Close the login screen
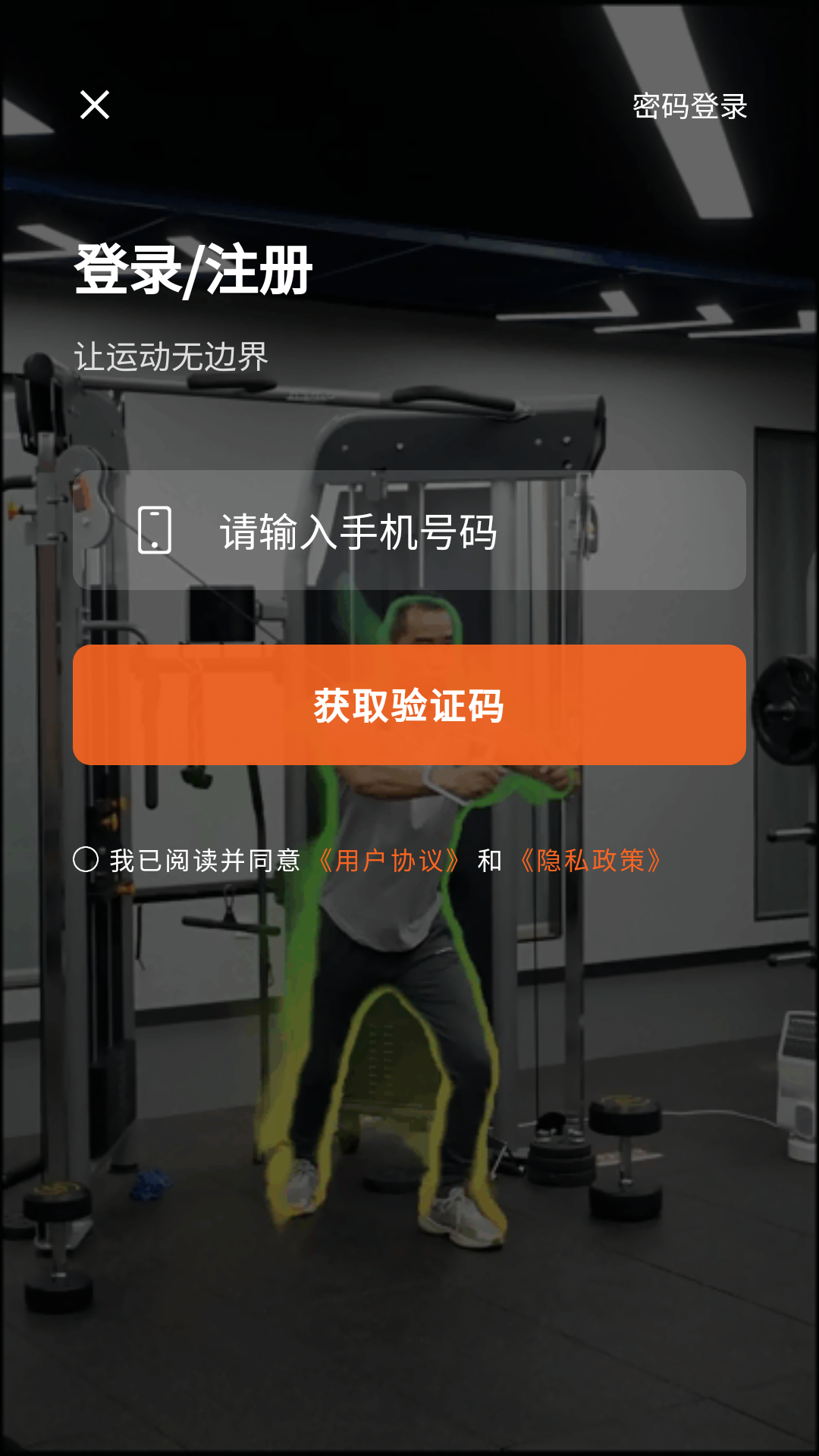This screenshot has height=1456, width=819. pyautogui.click(x=95, y=105)
